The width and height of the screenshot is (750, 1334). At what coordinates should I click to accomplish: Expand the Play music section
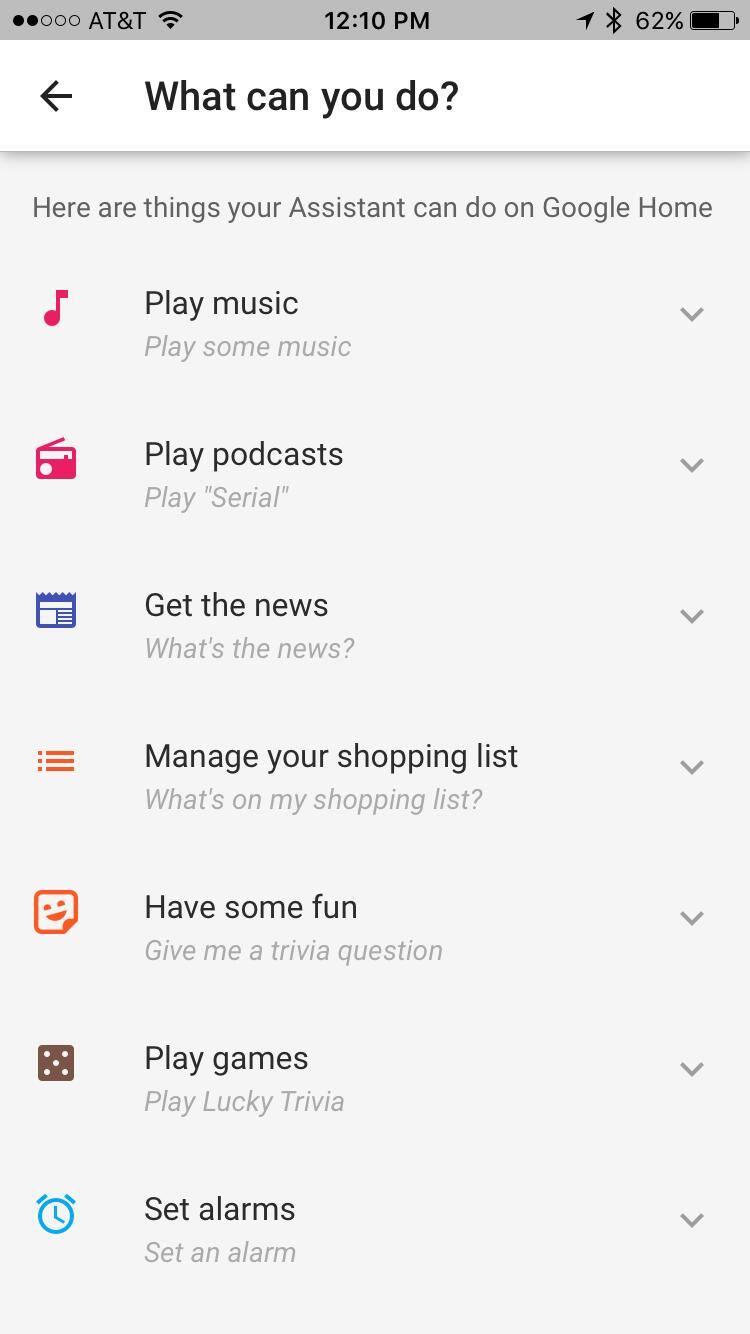691,314
